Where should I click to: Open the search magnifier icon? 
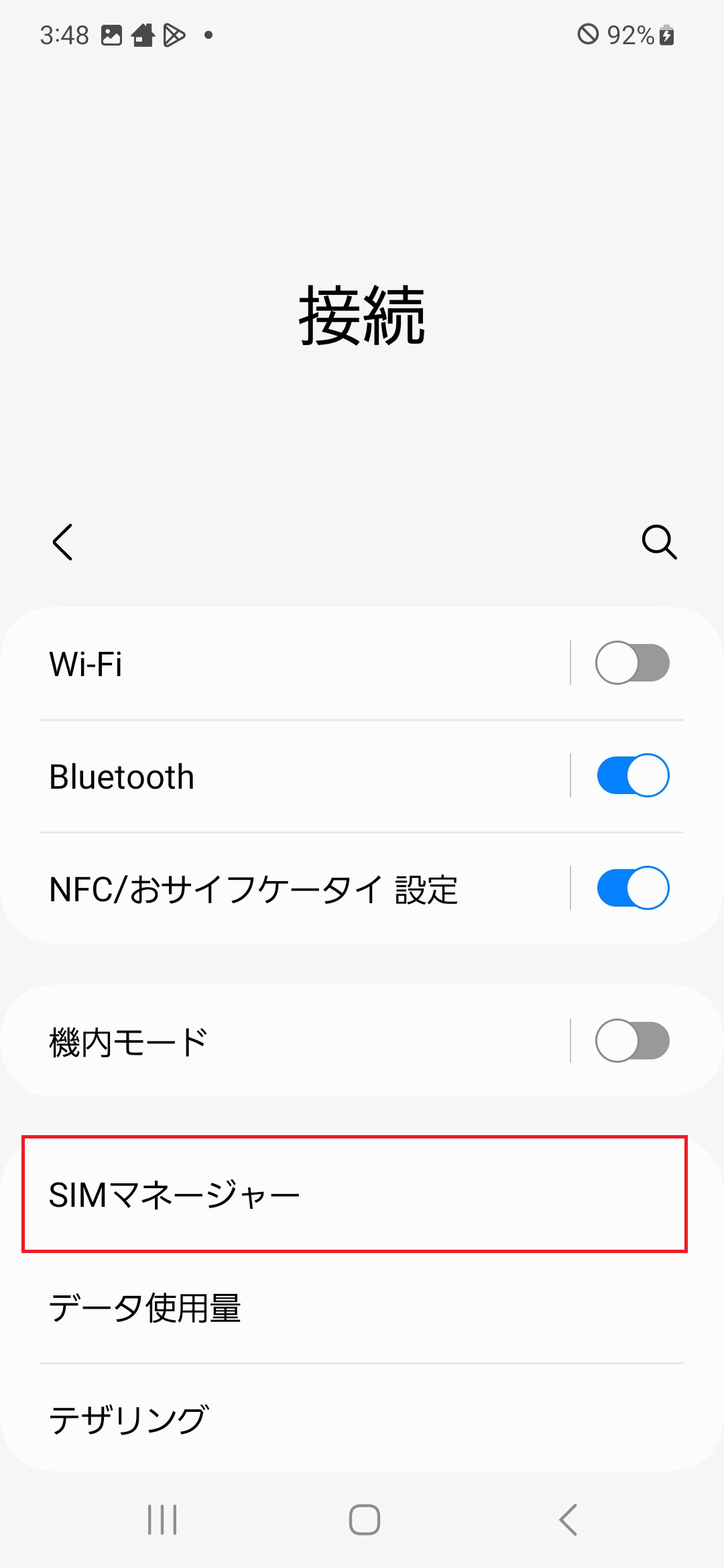[660, 542]
